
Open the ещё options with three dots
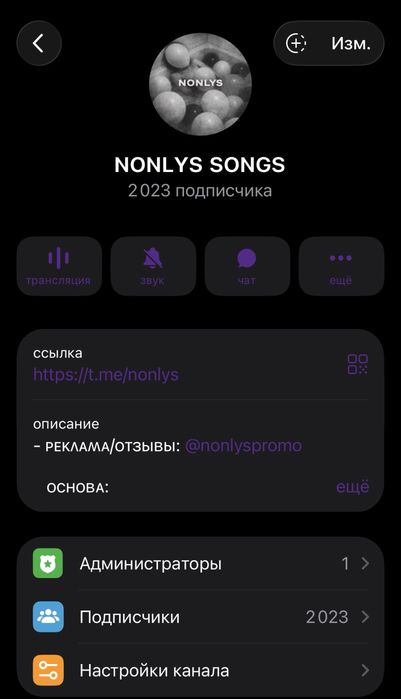click(341, 266)
